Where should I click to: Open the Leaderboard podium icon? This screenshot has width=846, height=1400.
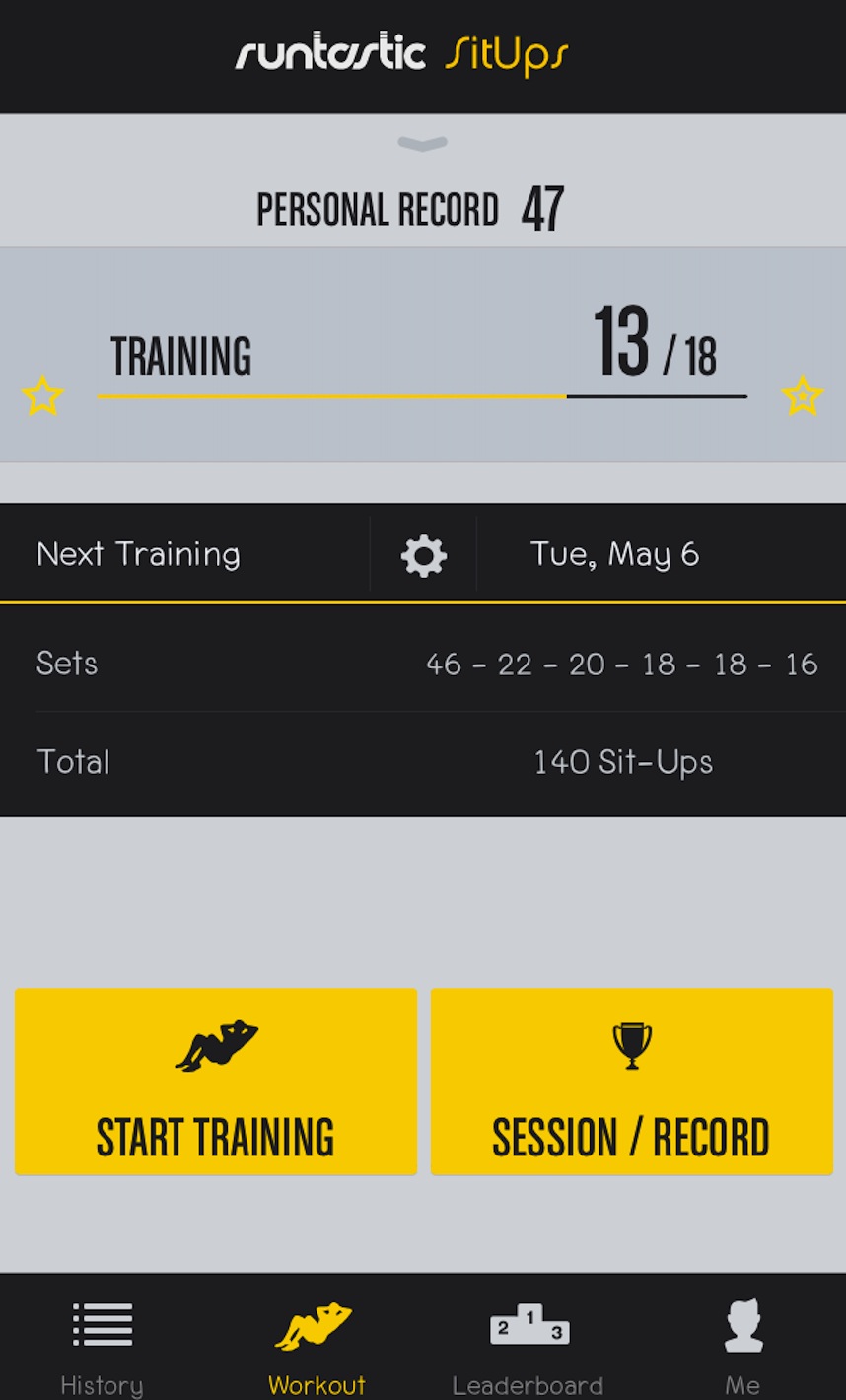coord(529,1323)
